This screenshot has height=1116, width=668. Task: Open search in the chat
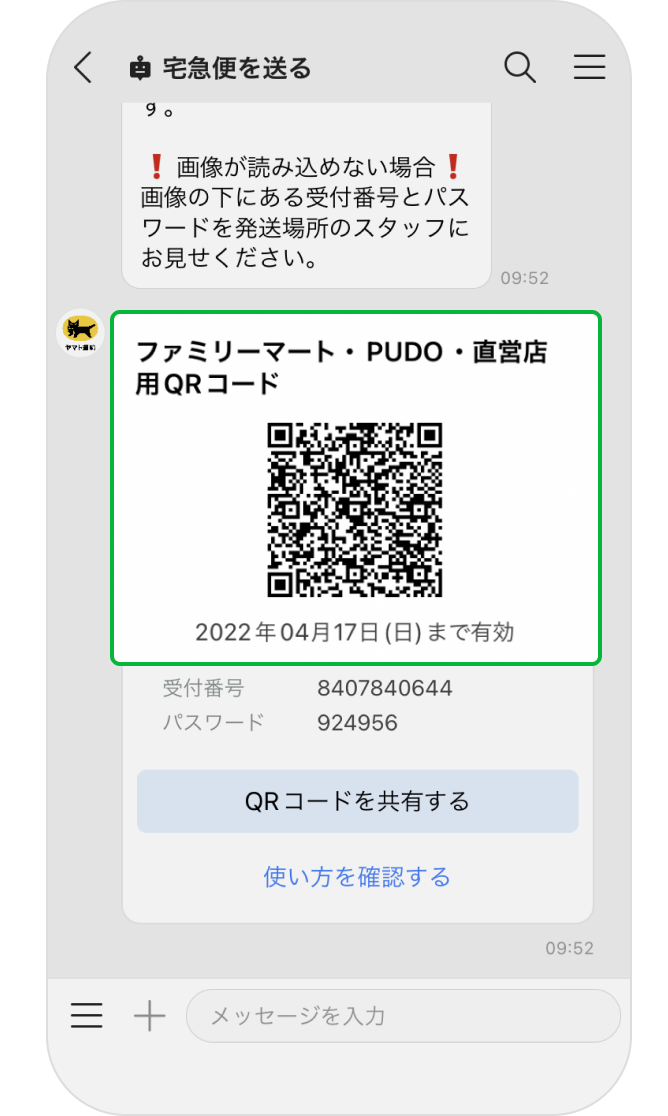pos(519,67)
